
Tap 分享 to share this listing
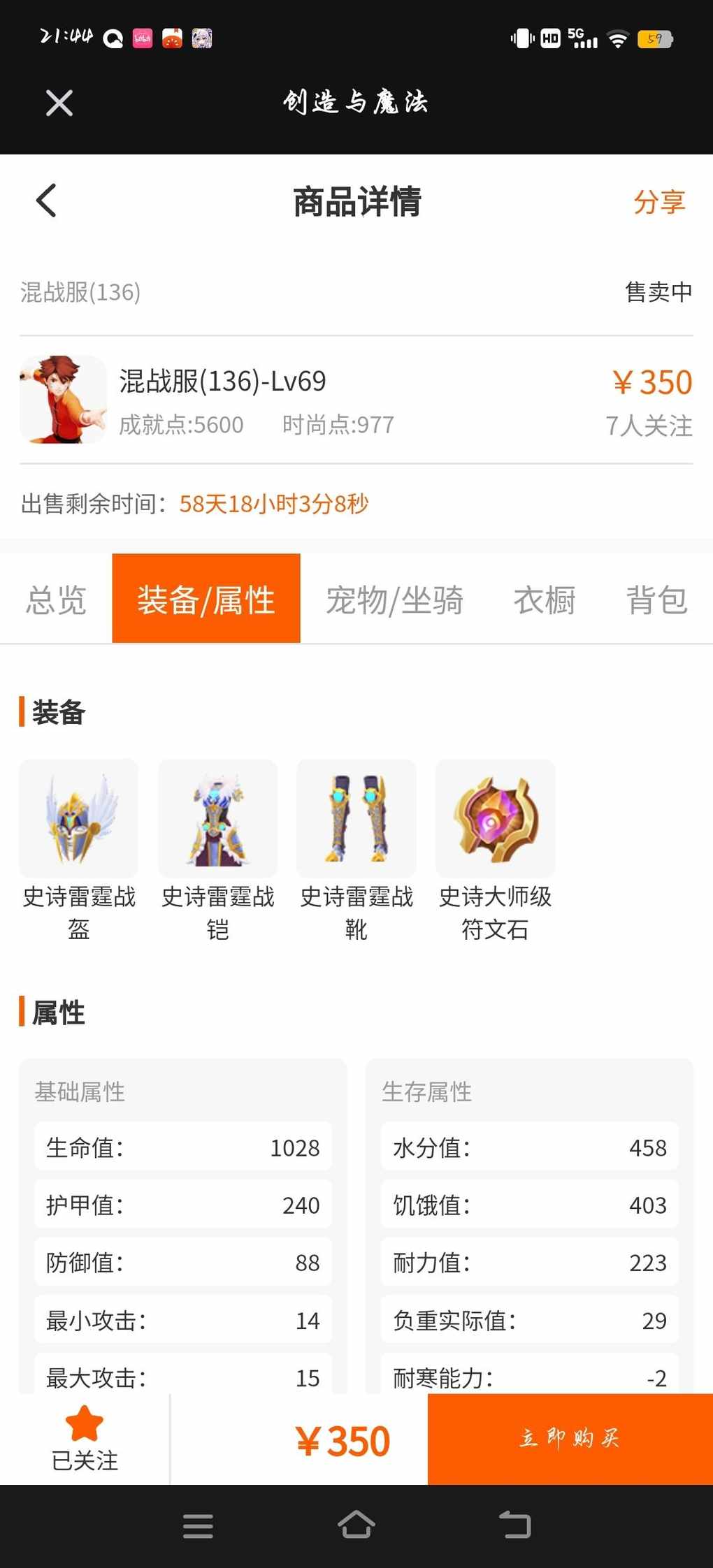pyautogui.click(x=658, y=202)
